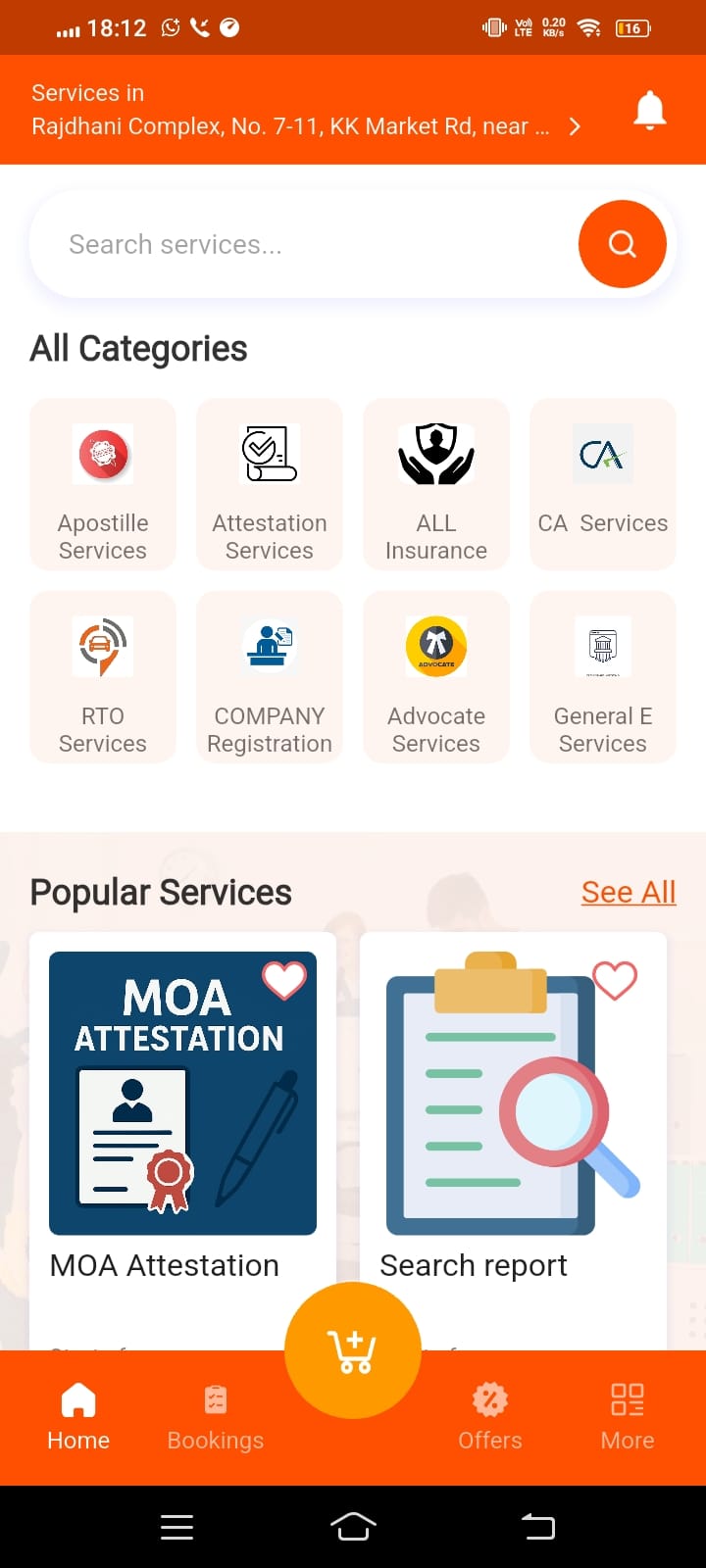Switch to the Offers tab
This screenshot has width=706, height=1568.
coord(490,1417)
